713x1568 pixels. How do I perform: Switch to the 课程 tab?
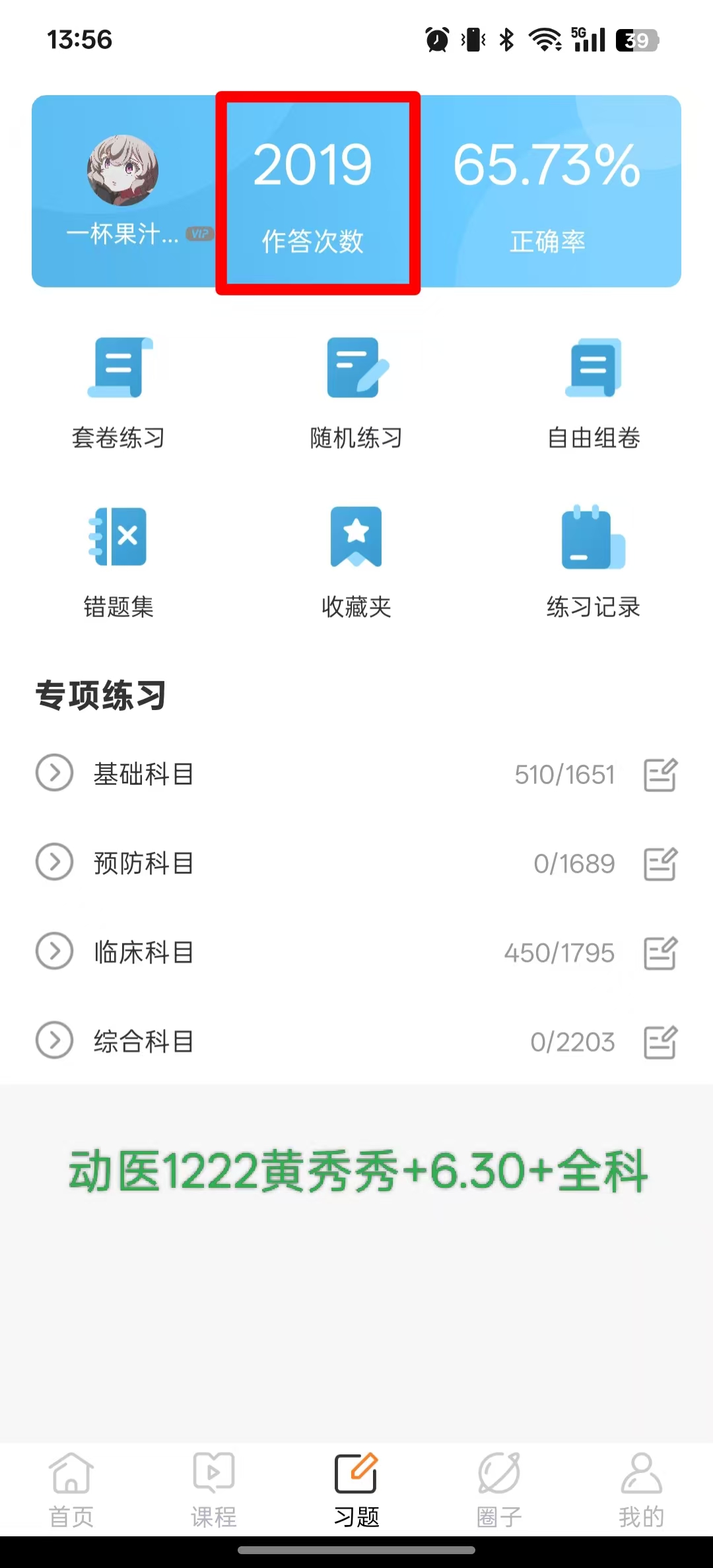coord(214,1490)
